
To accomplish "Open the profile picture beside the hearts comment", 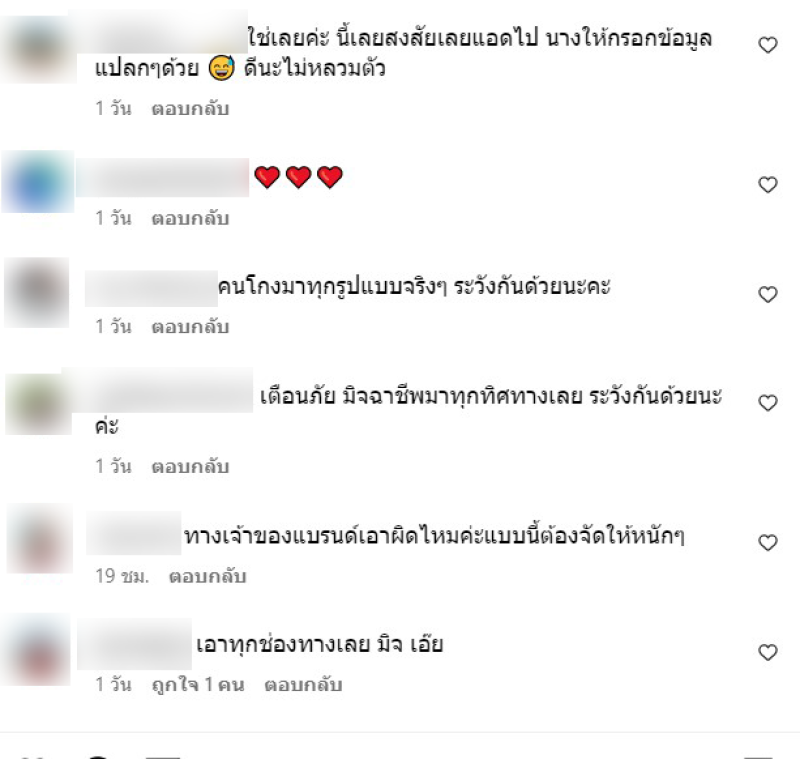I will click(x=37, y=182).
